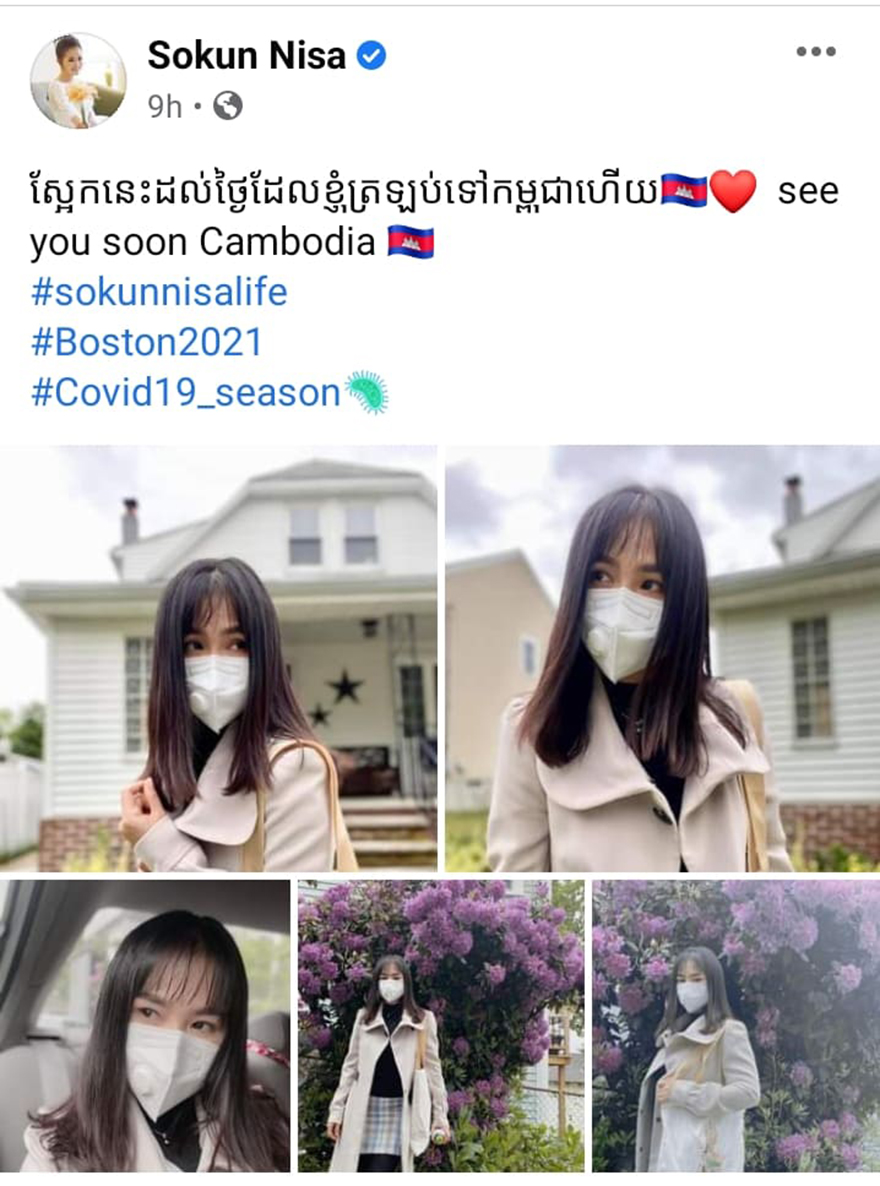Screen dimensions: 880x1186
Task: Open photo with star-decorated porch
Action: (x=219, y=658)
